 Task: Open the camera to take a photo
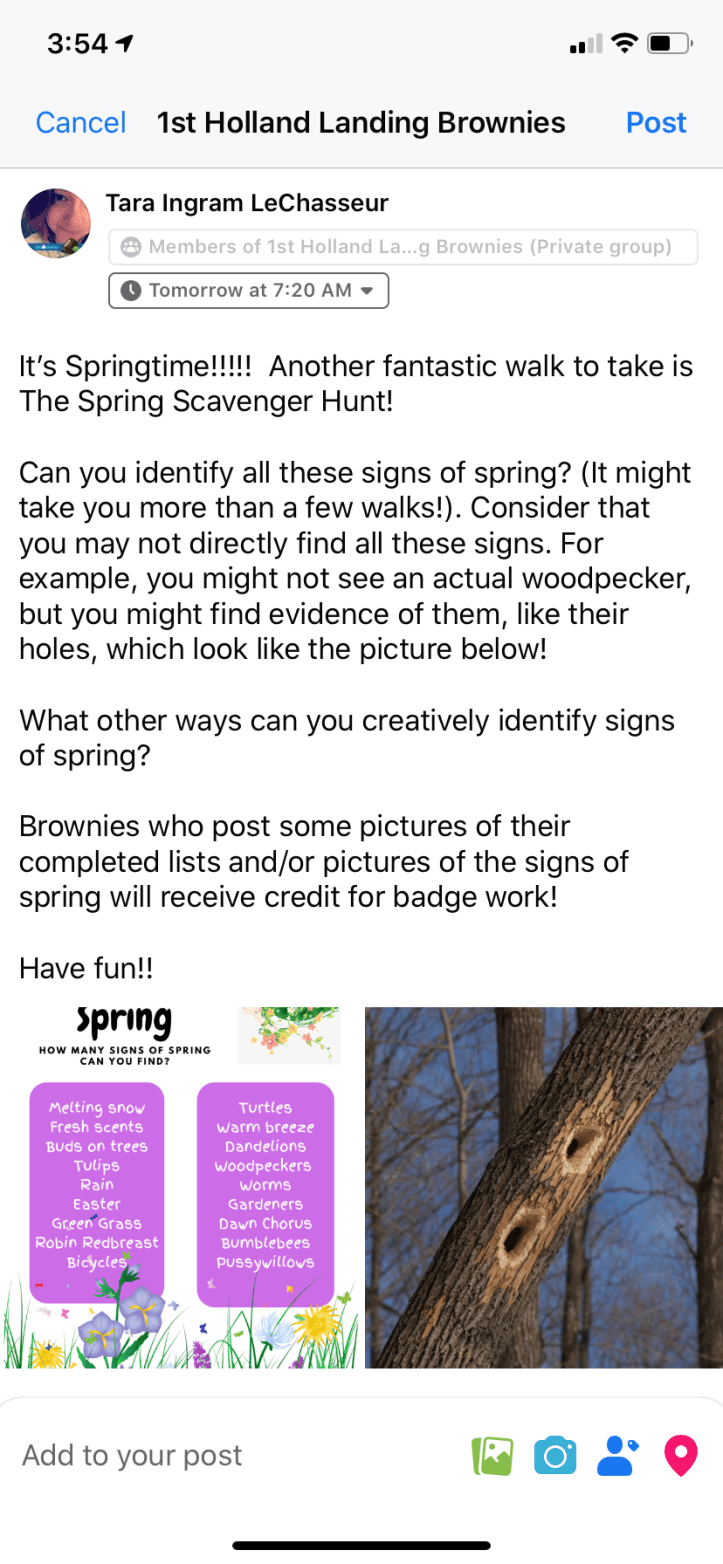click(x=555, y=1455)
